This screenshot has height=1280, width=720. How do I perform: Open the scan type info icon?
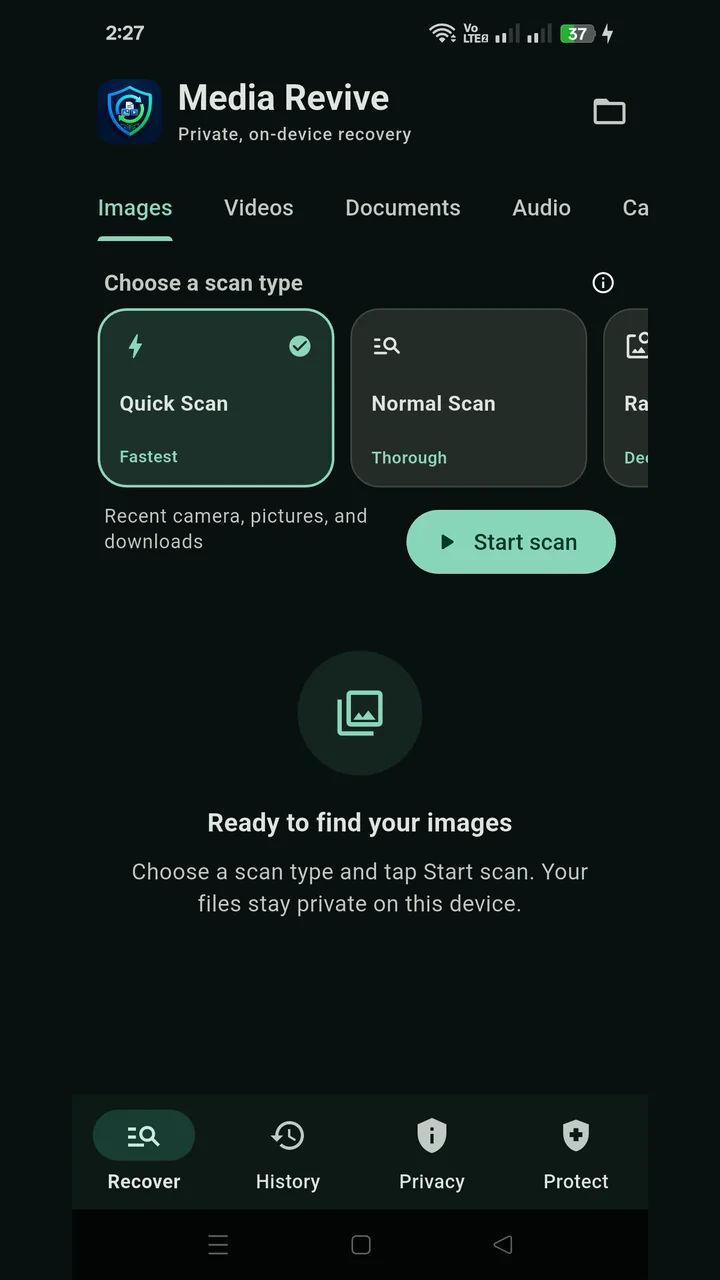(603, 283)
